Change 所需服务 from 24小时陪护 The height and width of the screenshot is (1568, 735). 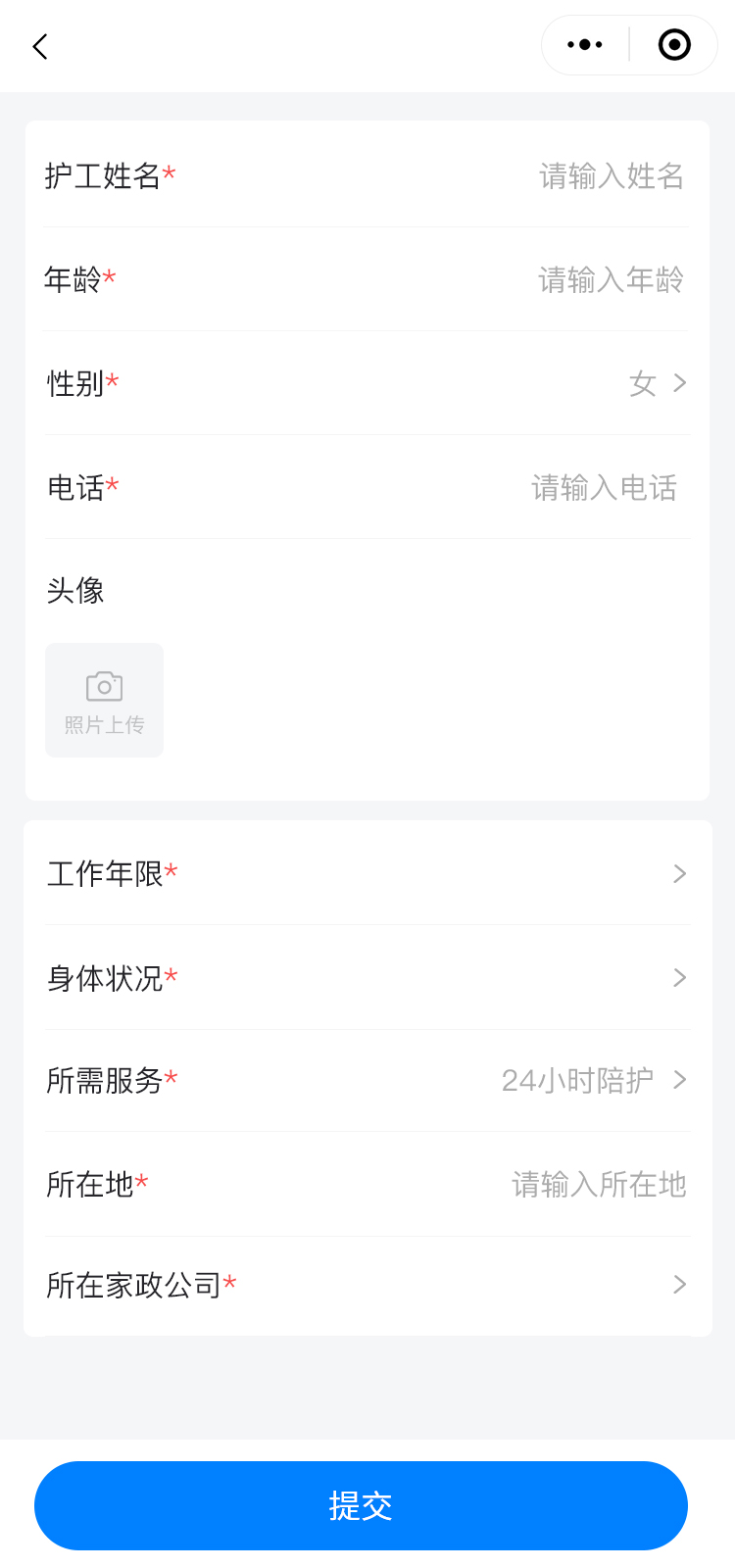click(592, 1080)
